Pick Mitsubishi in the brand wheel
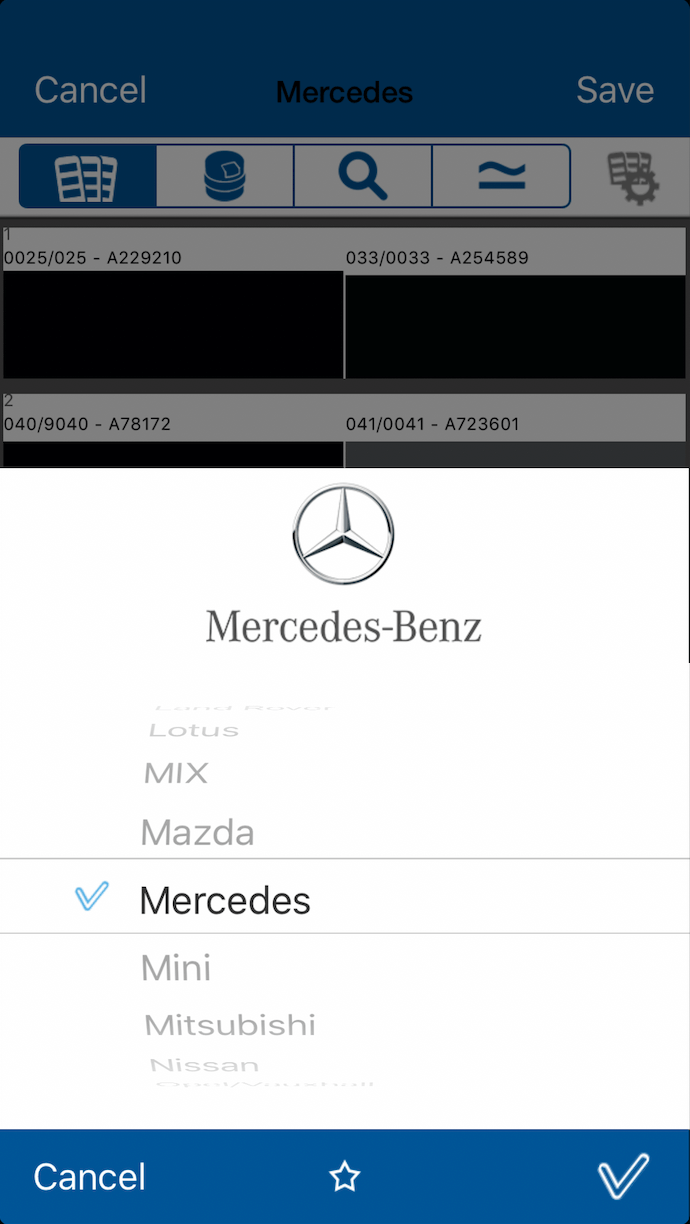The height and width of the screenshot is (1224, 690). 230,1025
